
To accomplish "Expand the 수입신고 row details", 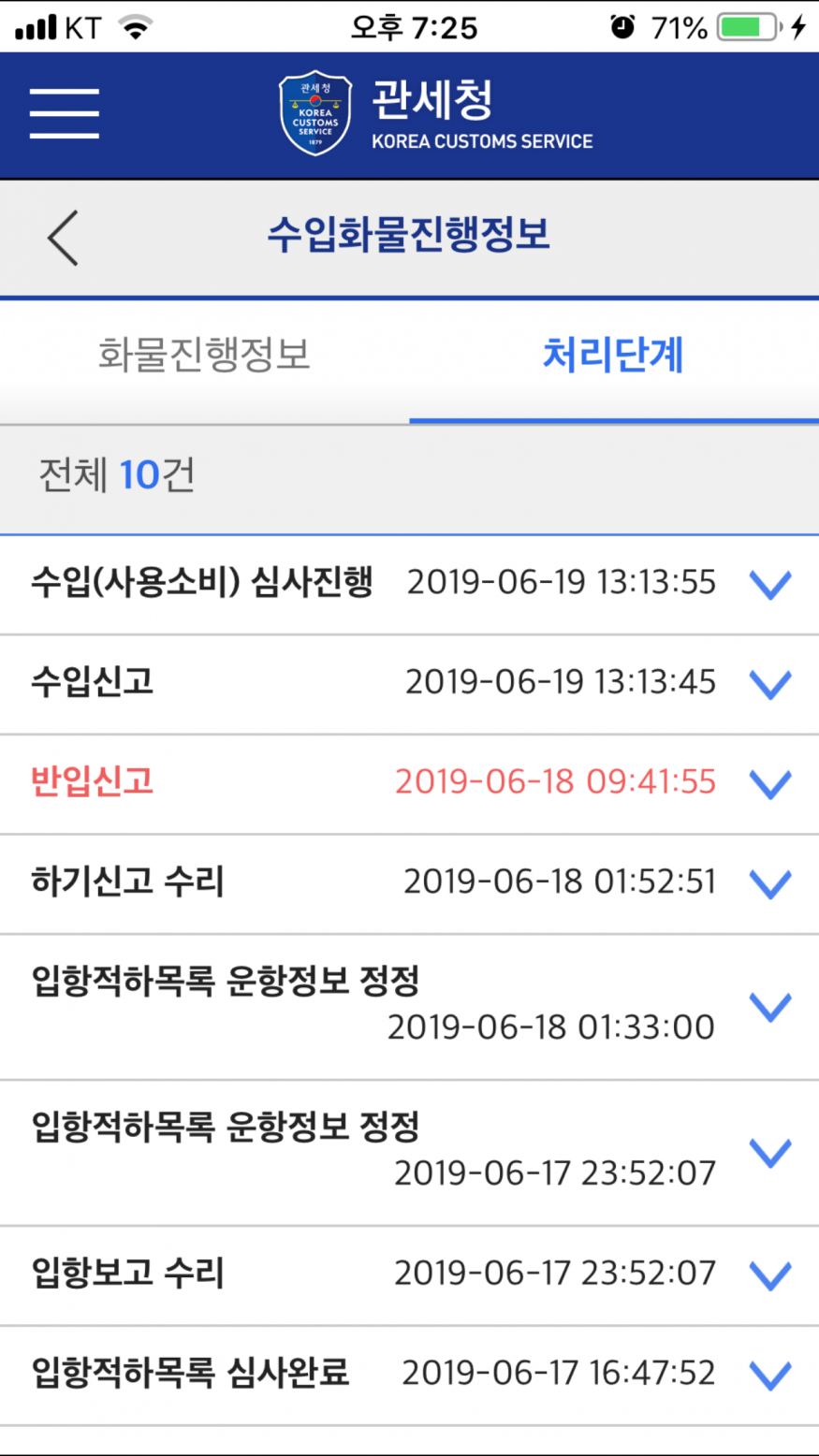I will (770, 684).
